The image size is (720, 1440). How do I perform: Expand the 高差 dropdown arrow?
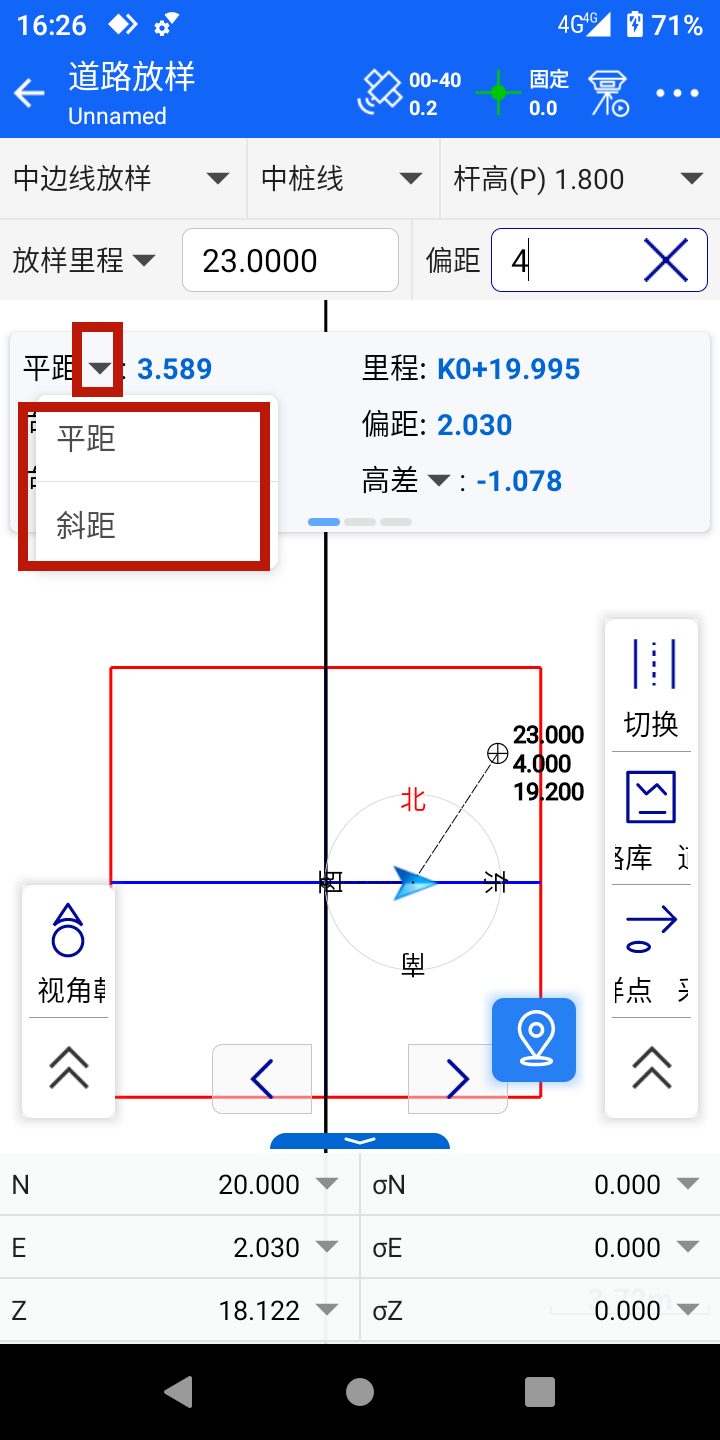click(x=438, y=481)
